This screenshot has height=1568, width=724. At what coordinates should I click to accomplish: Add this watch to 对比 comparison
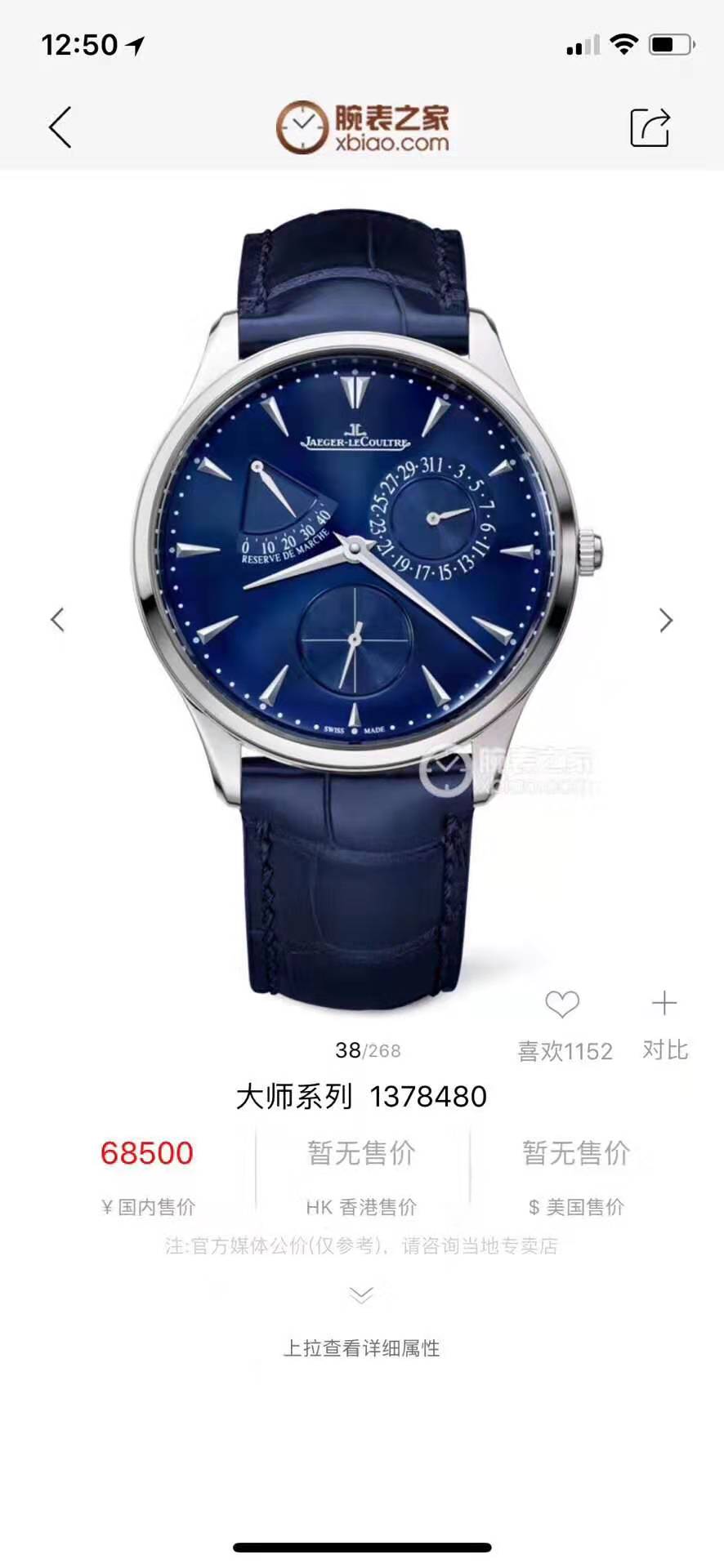(664, 1004)
